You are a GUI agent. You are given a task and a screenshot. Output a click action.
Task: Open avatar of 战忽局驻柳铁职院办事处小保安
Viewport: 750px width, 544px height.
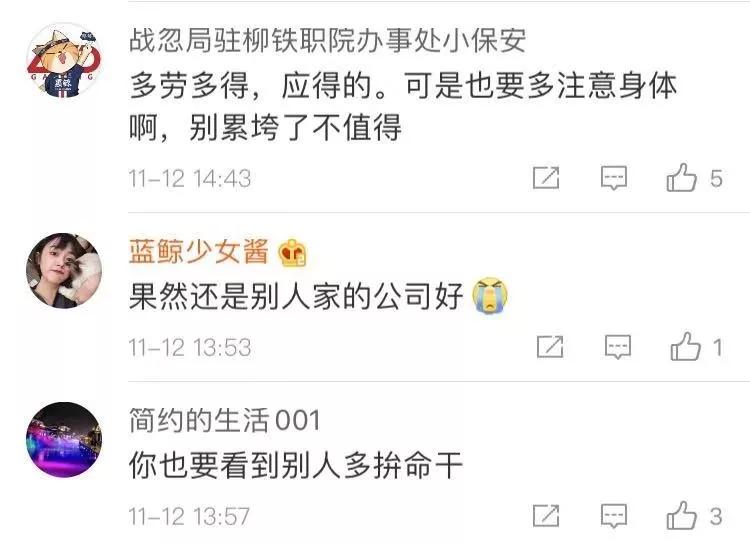tap(64, 60)
